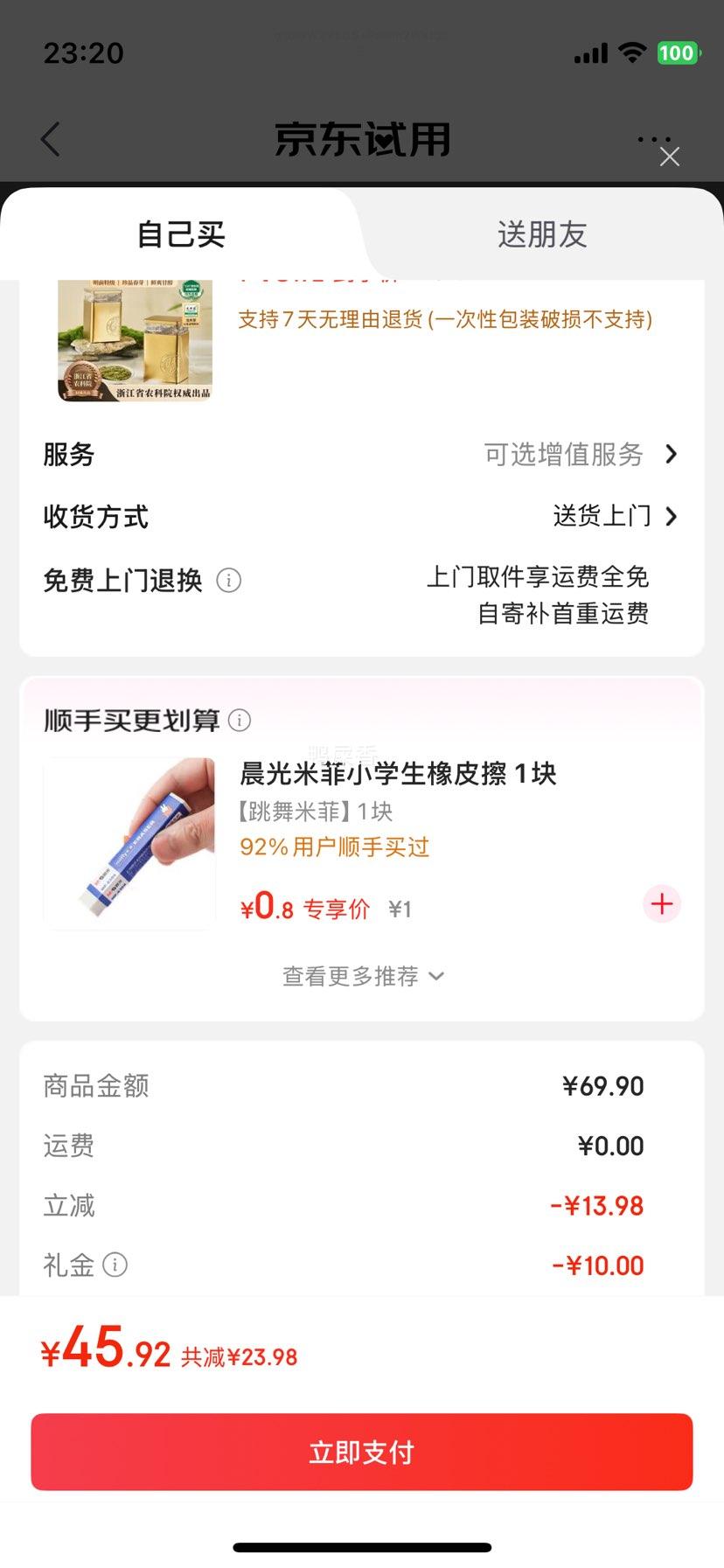Go back from 京东试用 page

point(51,139)
